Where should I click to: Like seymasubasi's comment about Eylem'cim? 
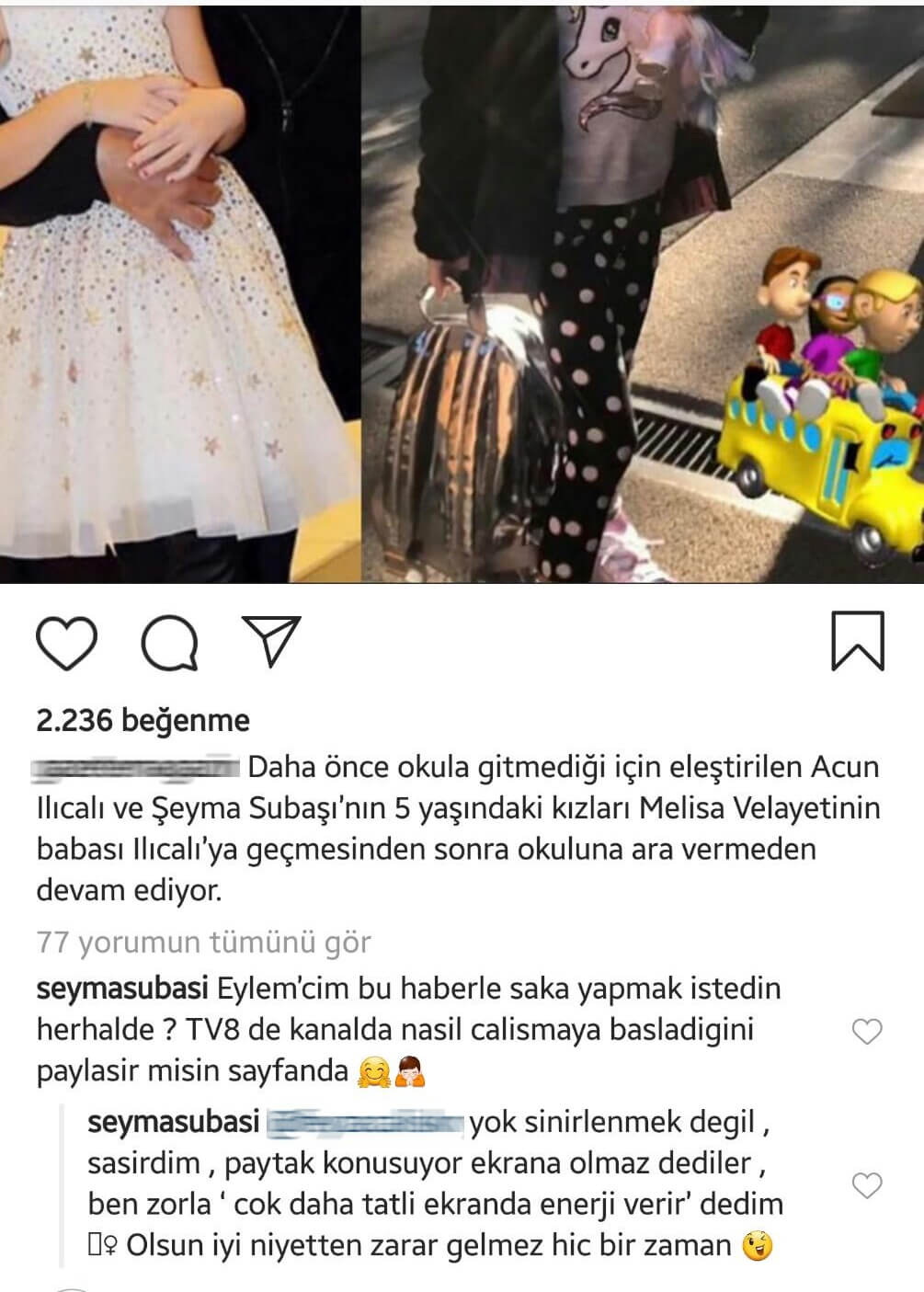click(867, 1033)
